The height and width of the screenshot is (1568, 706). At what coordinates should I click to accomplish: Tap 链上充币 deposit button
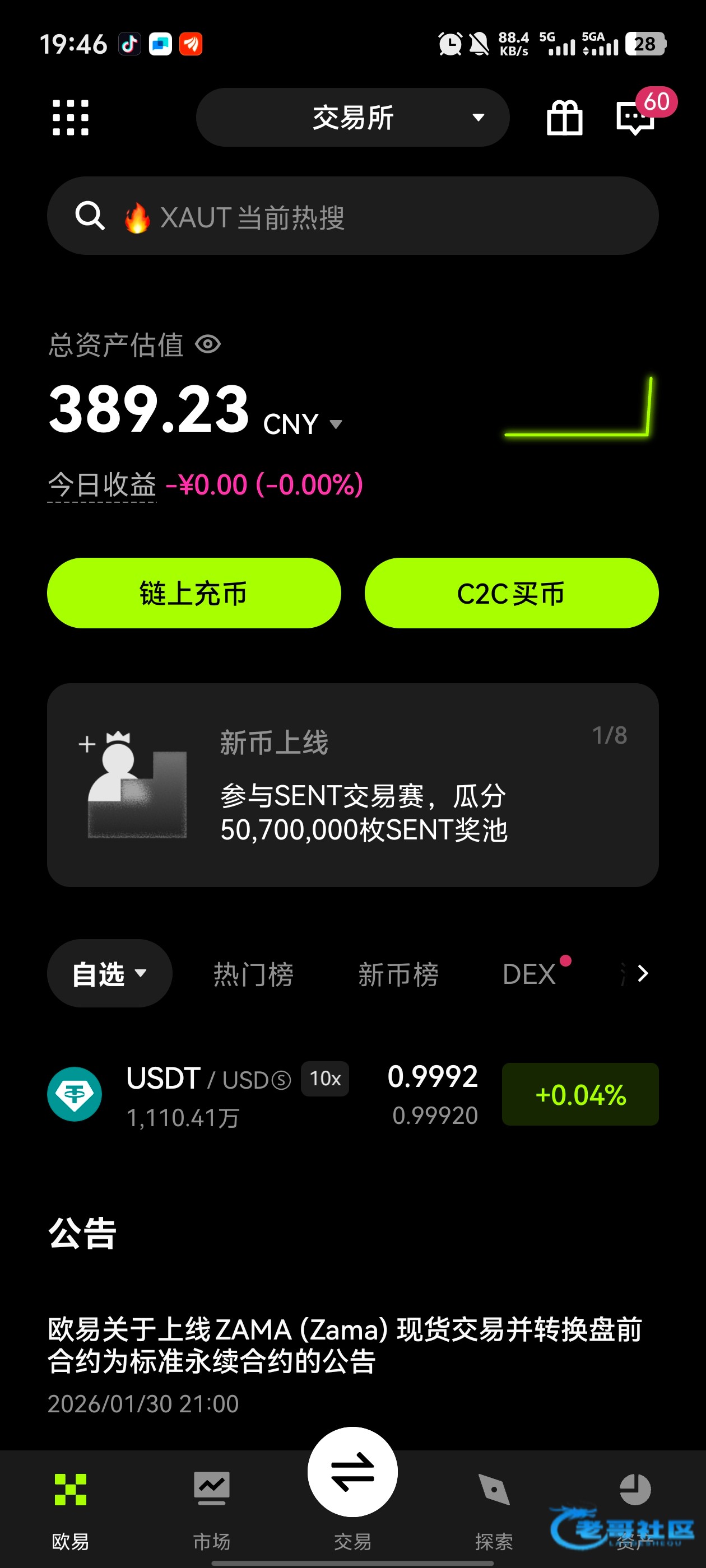[x=194, y=593]
